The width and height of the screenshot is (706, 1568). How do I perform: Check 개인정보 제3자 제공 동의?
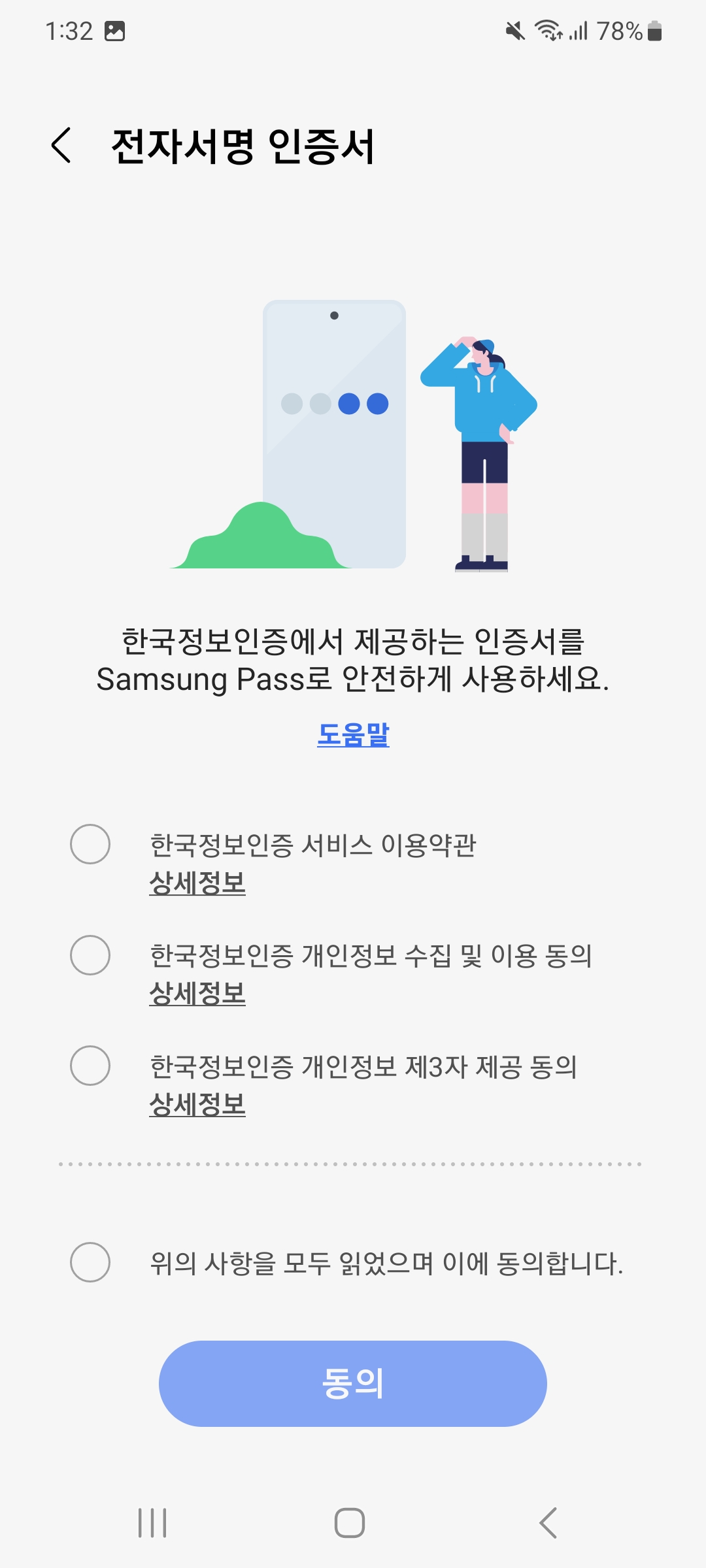[90, 1066]
